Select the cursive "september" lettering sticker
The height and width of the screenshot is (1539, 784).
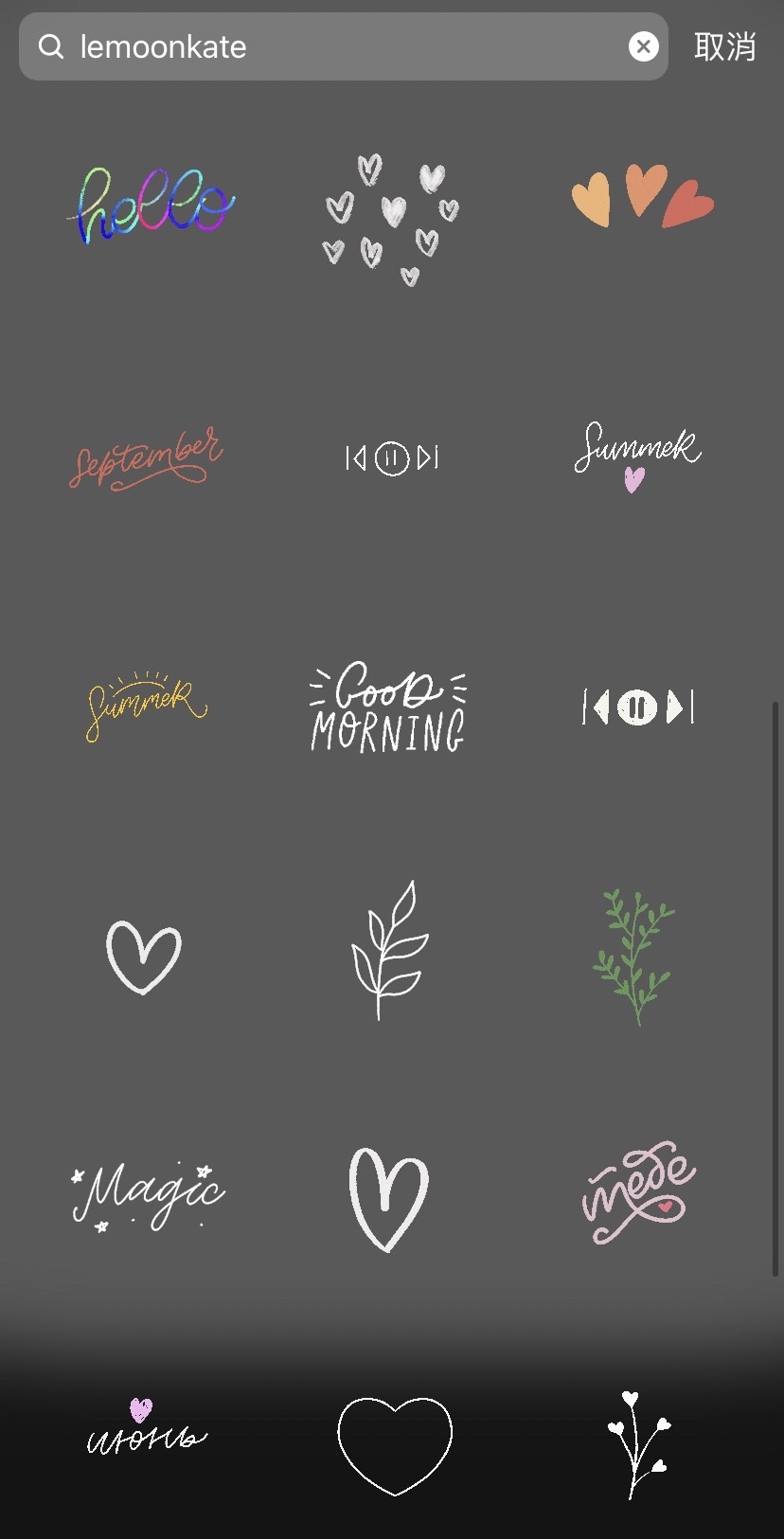point(145,460)
